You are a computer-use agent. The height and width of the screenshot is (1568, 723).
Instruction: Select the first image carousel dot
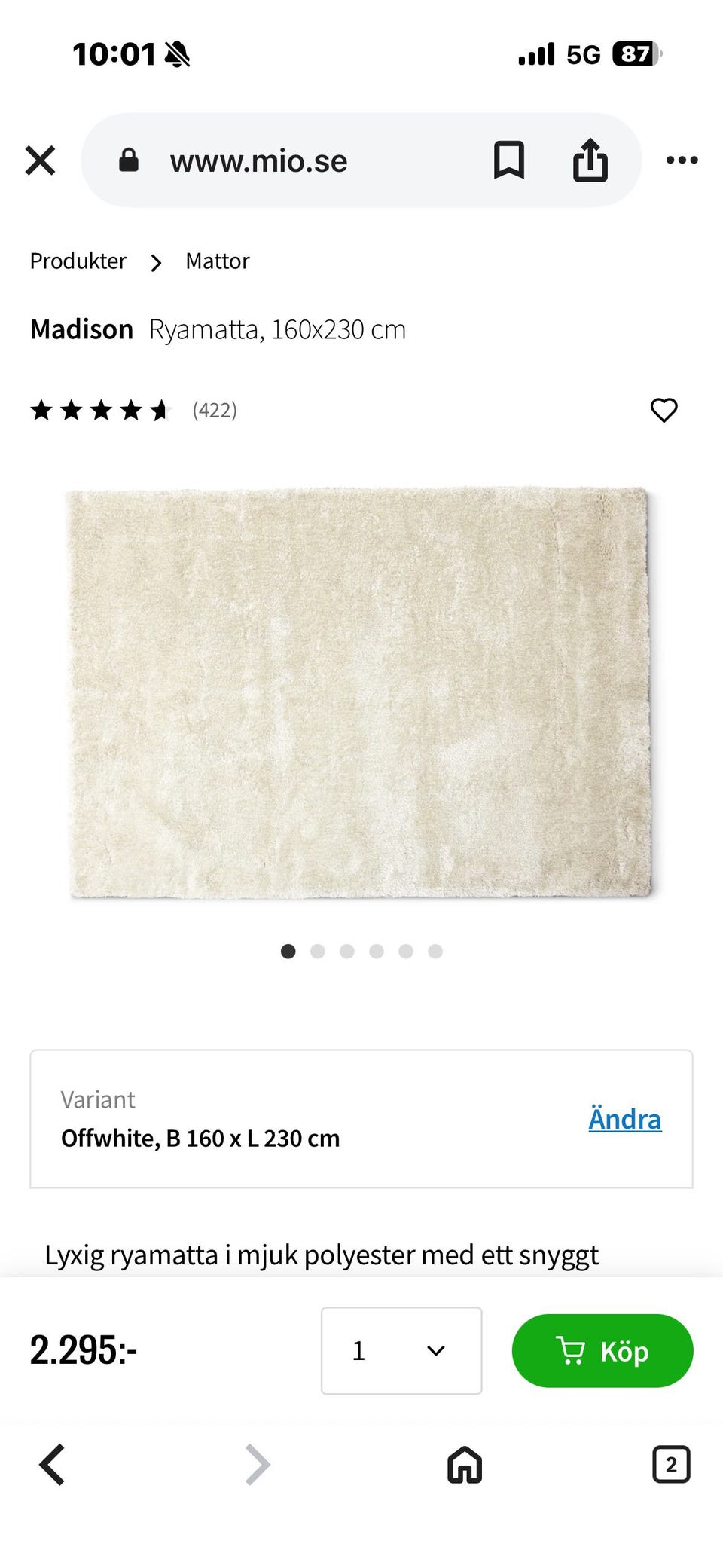(x=288, y=952)
